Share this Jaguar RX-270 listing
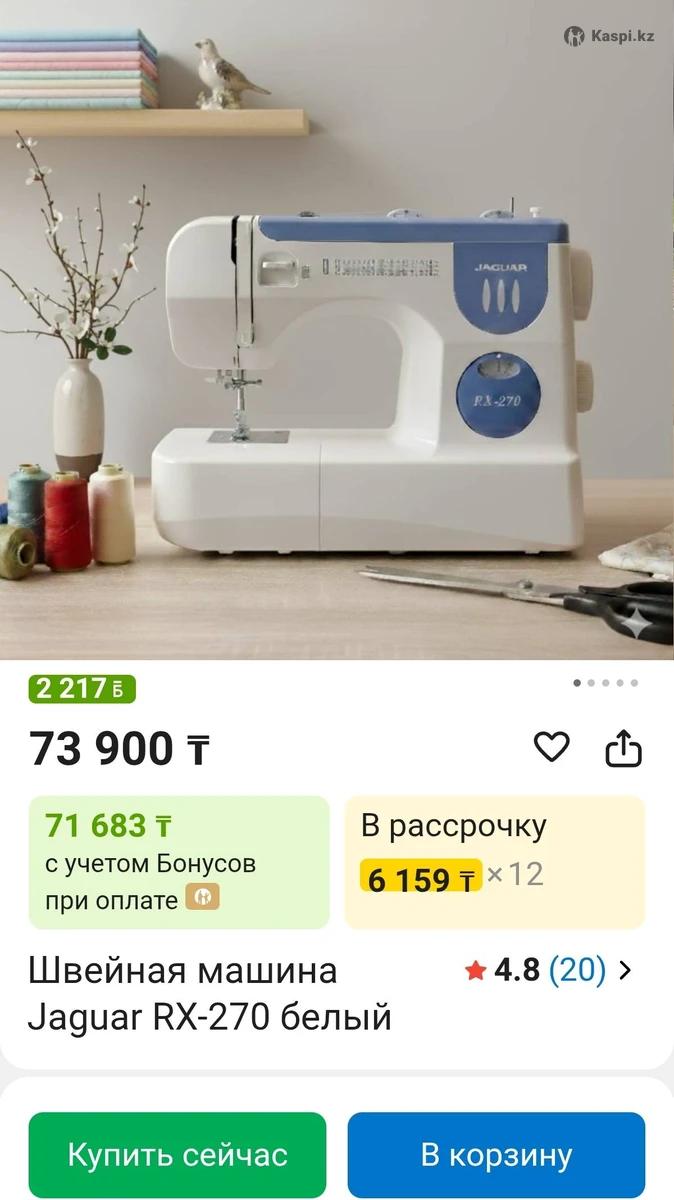Viewport: 674px width, 1200px height. point(623,748)
